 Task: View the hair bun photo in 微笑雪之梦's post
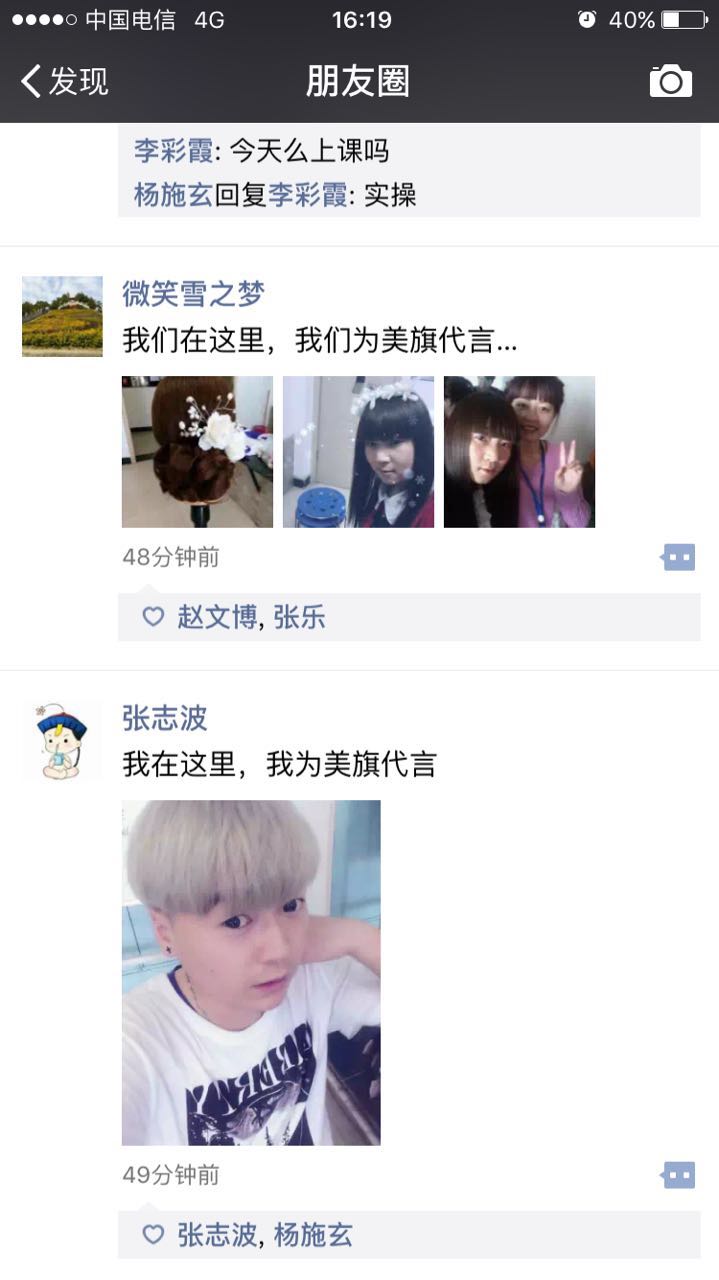197,451
